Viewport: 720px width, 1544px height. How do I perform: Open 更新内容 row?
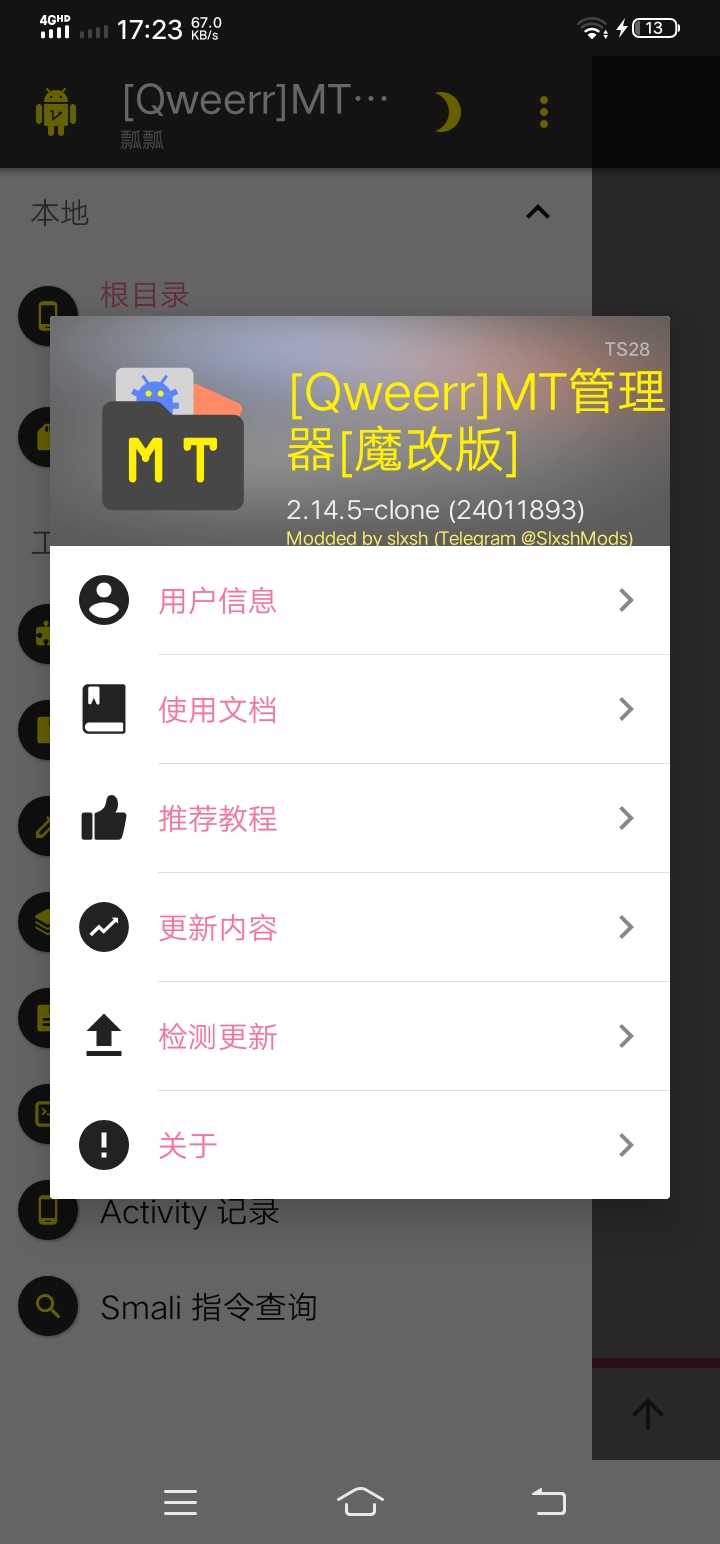[360, 928]
